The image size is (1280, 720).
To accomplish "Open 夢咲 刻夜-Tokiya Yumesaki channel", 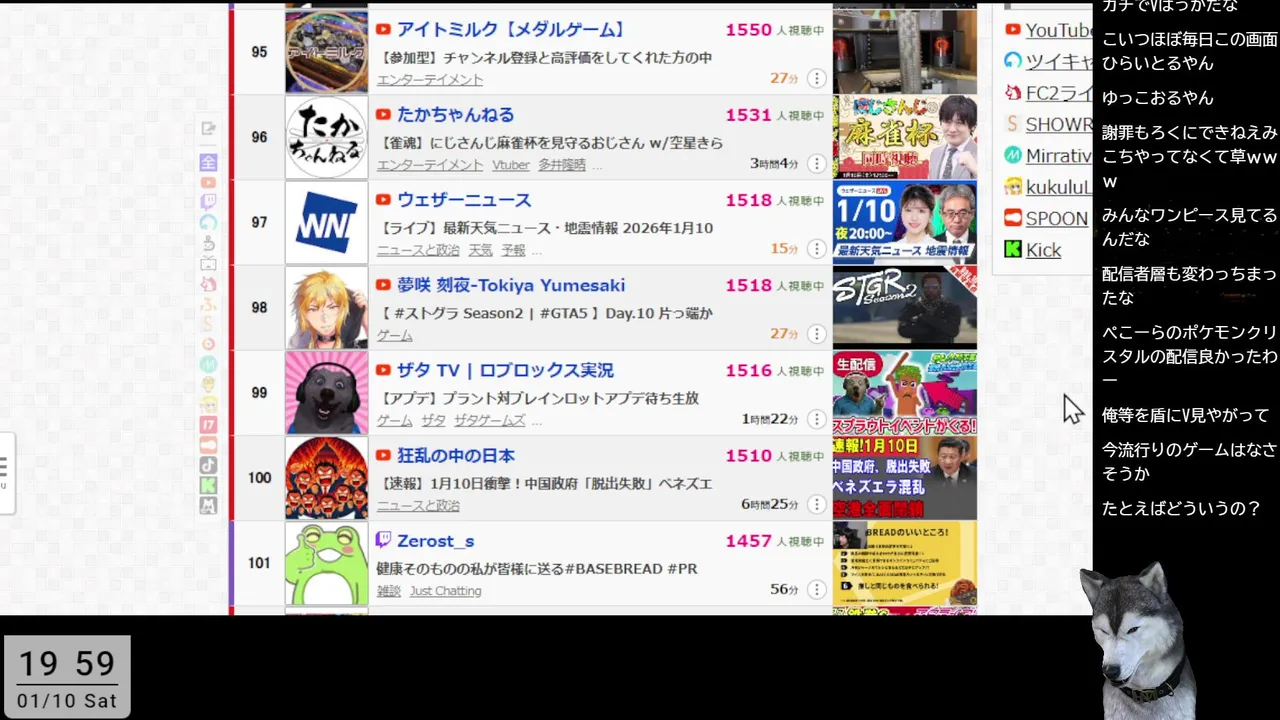I will pyautogui.click(x=510, y=285).
